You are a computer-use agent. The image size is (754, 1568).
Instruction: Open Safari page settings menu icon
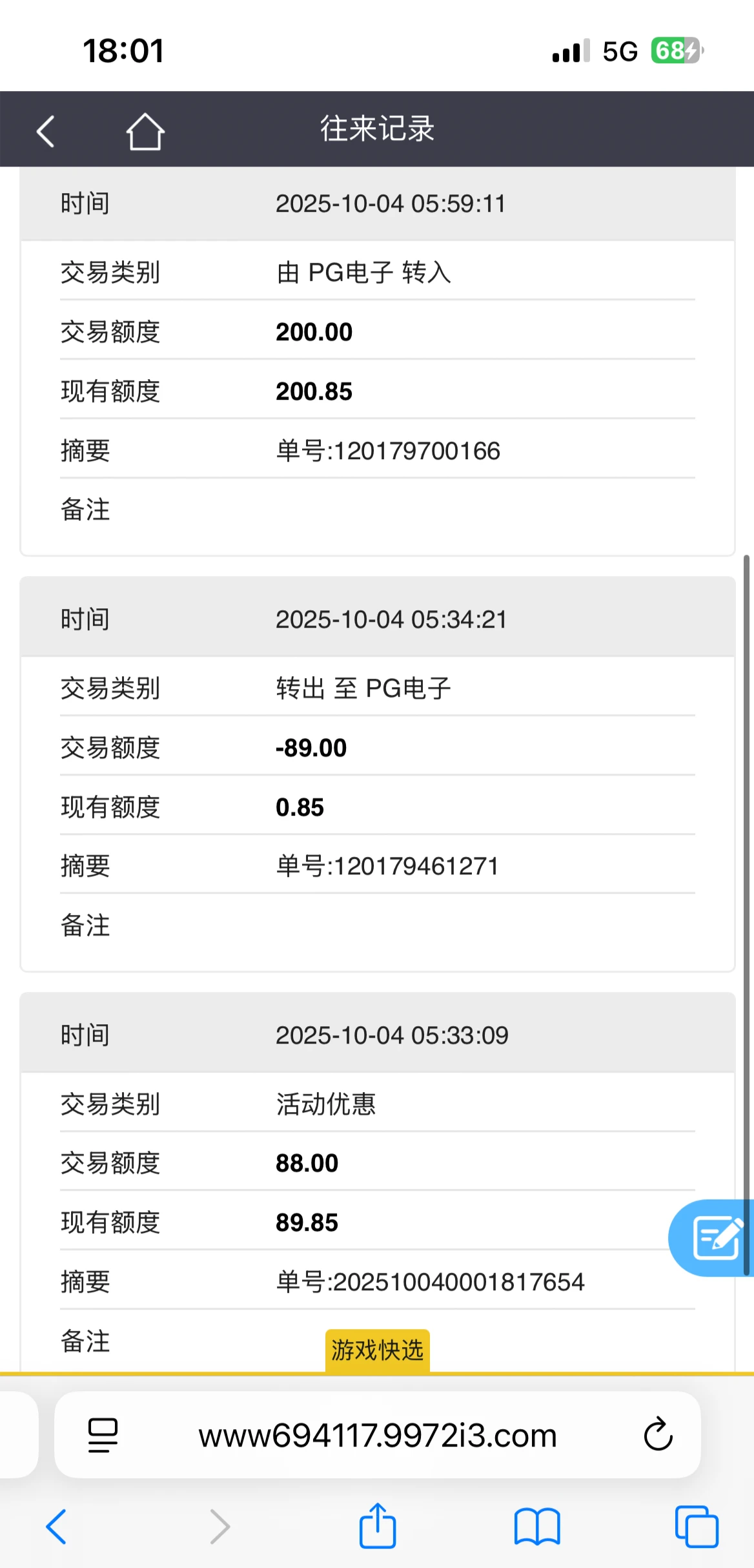103,1435
